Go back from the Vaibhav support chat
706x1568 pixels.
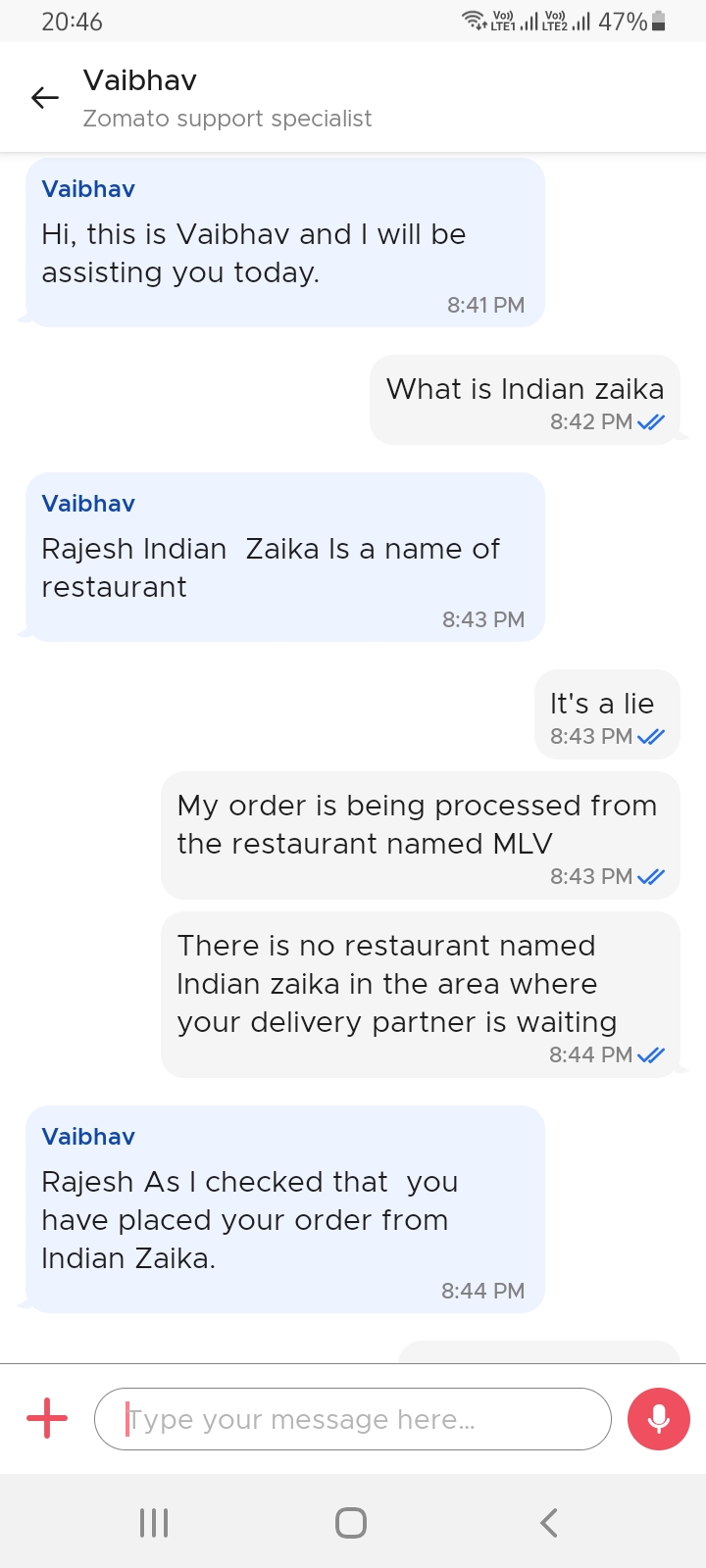tap(45, 97)
